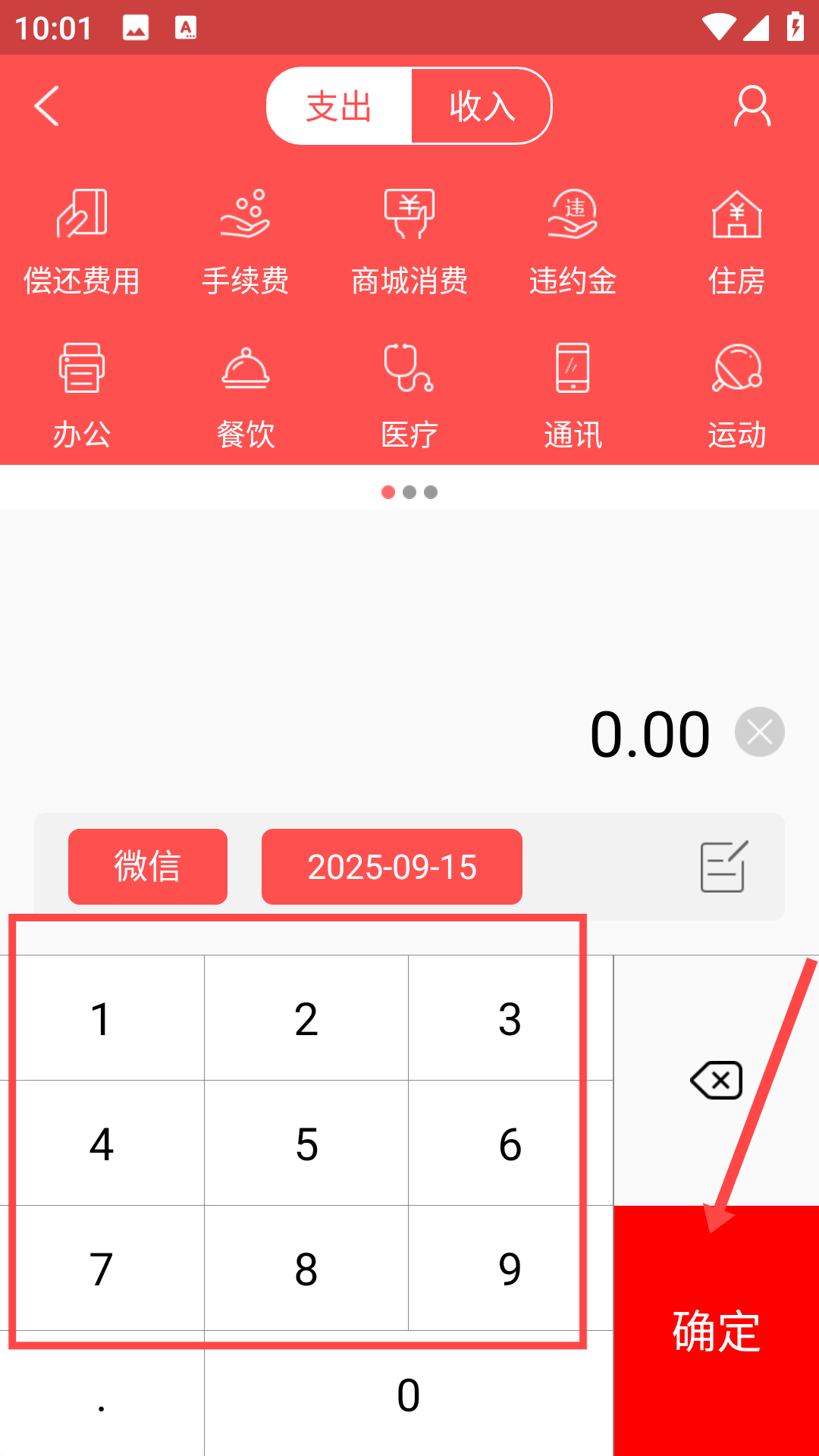Screen dimensions: 819x1456
Task: Select the 支出 tab
Action: click(x=339, y=106)
